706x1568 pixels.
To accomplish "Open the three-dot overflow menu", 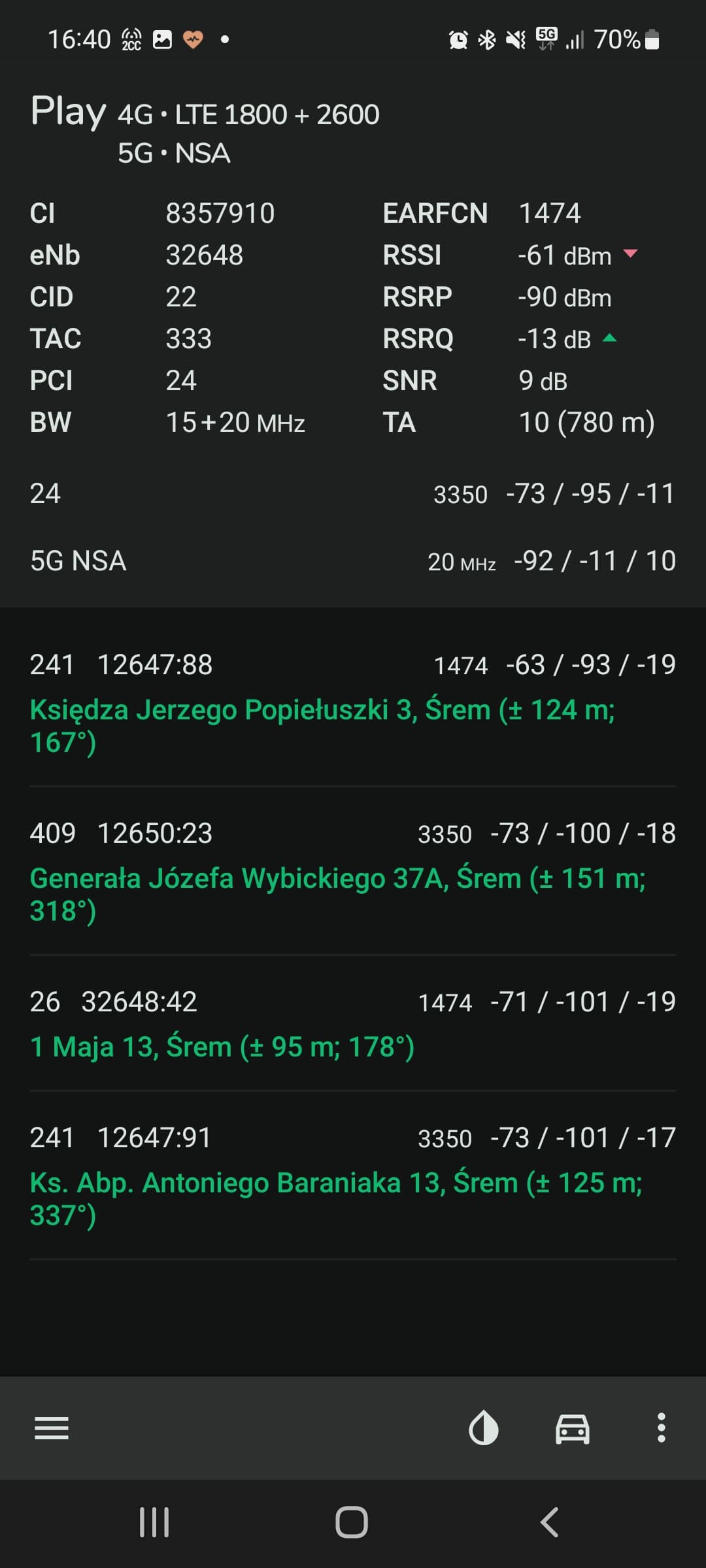I will tap(662, 1428).
